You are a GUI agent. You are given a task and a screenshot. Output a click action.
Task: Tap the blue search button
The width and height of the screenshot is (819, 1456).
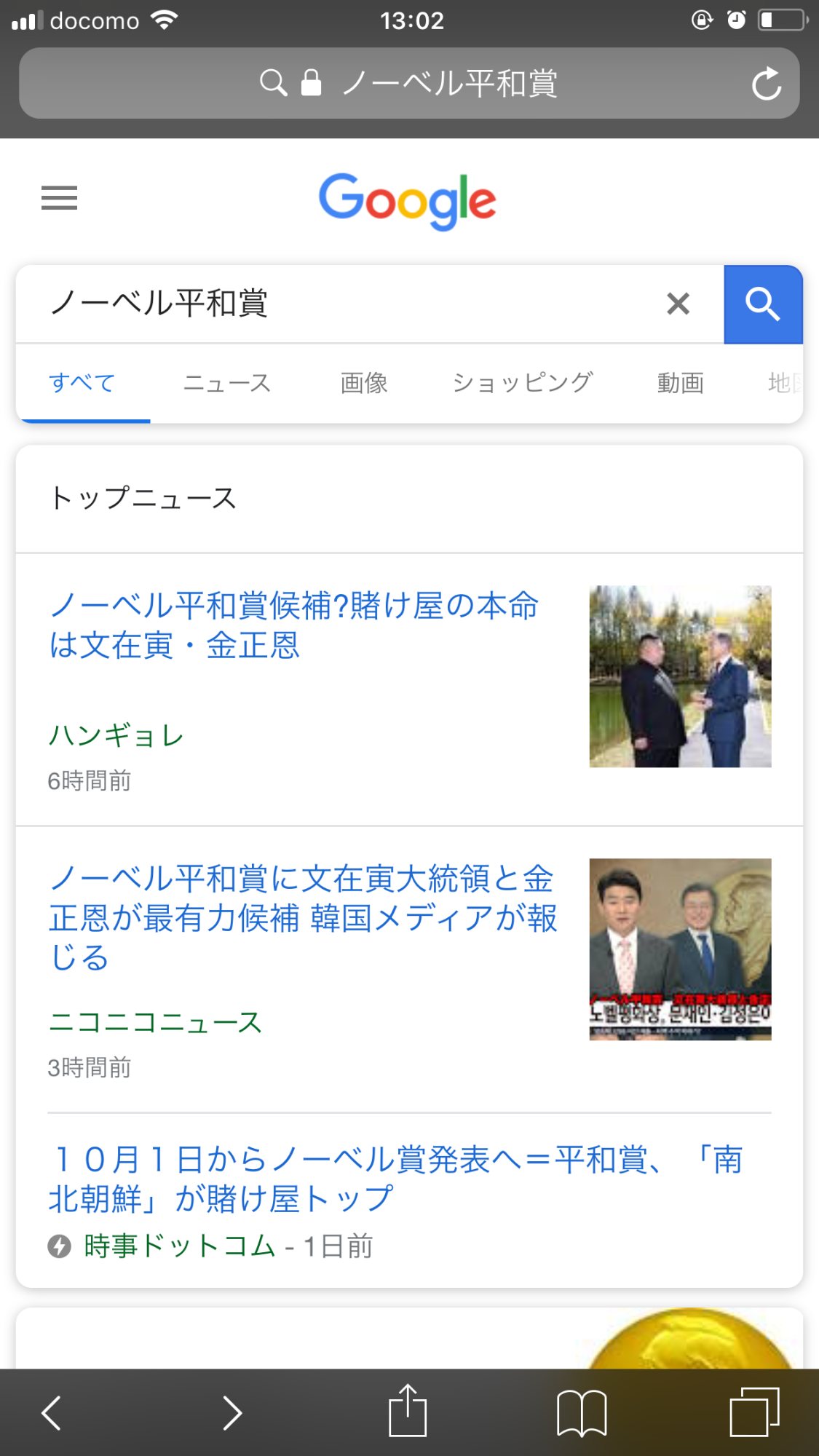click(x=763, y=304)
